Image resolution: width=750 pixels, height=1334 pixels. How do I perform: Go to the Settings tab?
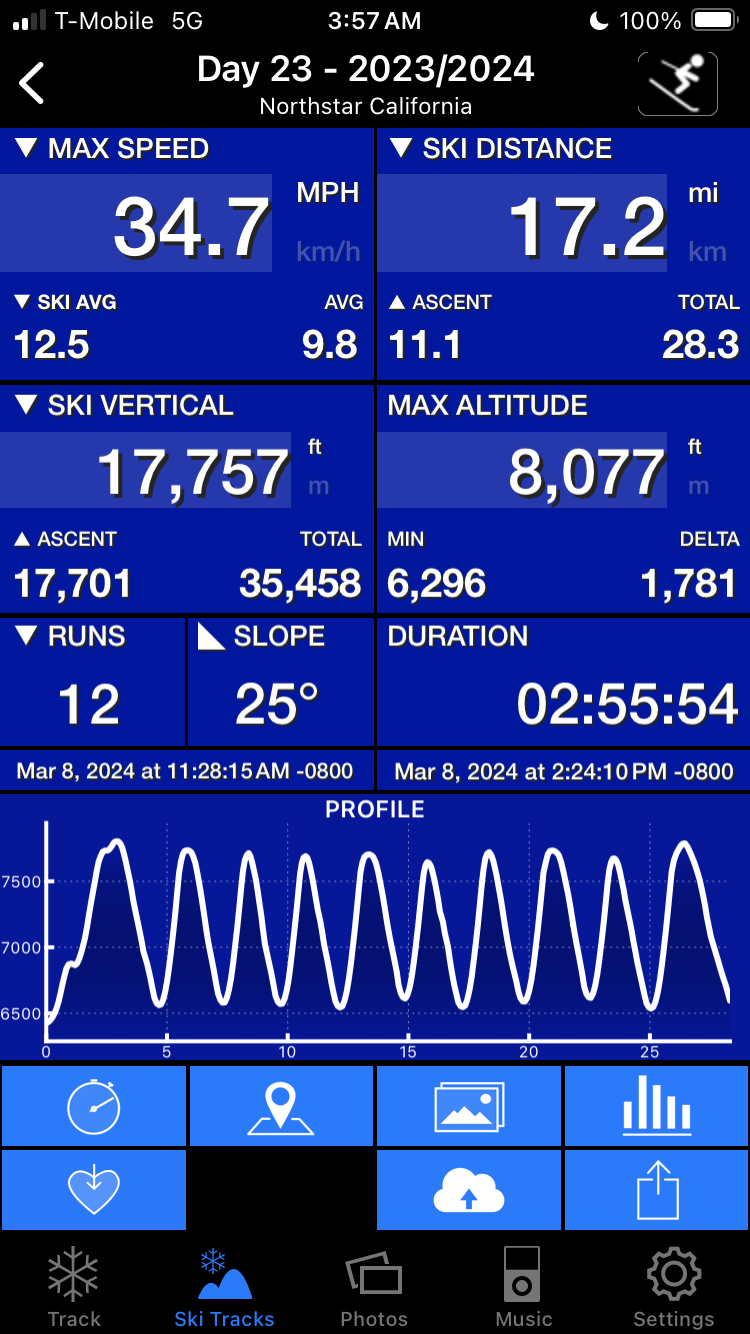coord(673,1285)
